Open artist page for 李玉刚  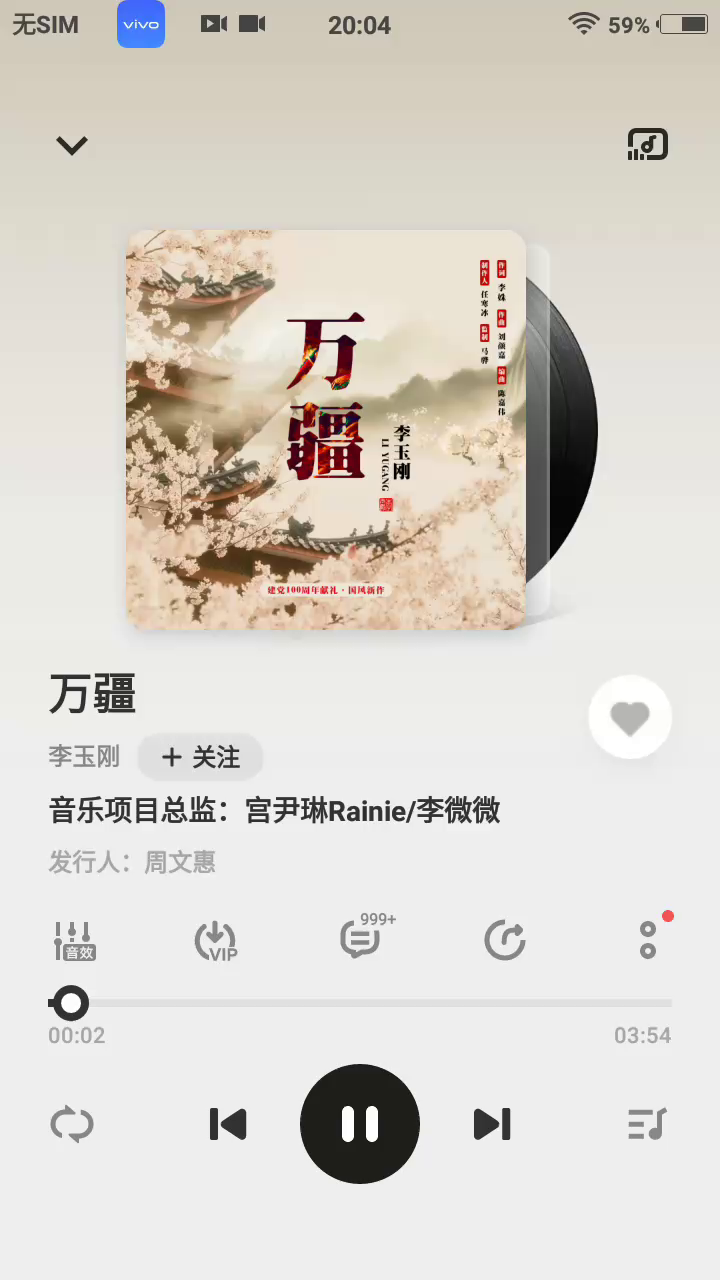point(84,757)
